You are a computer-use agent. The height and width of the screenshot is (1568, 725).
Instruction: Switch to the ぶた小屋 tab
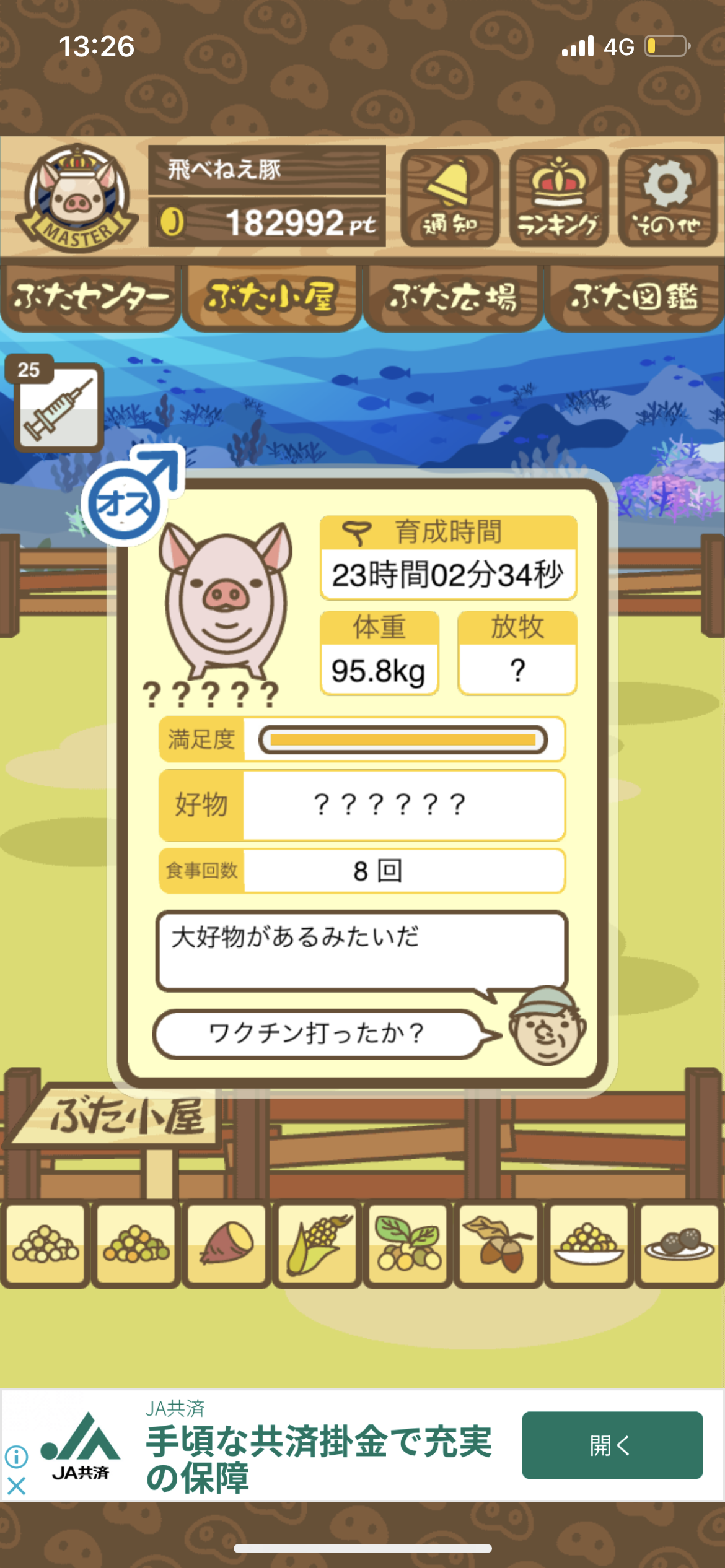pos(271,297)
